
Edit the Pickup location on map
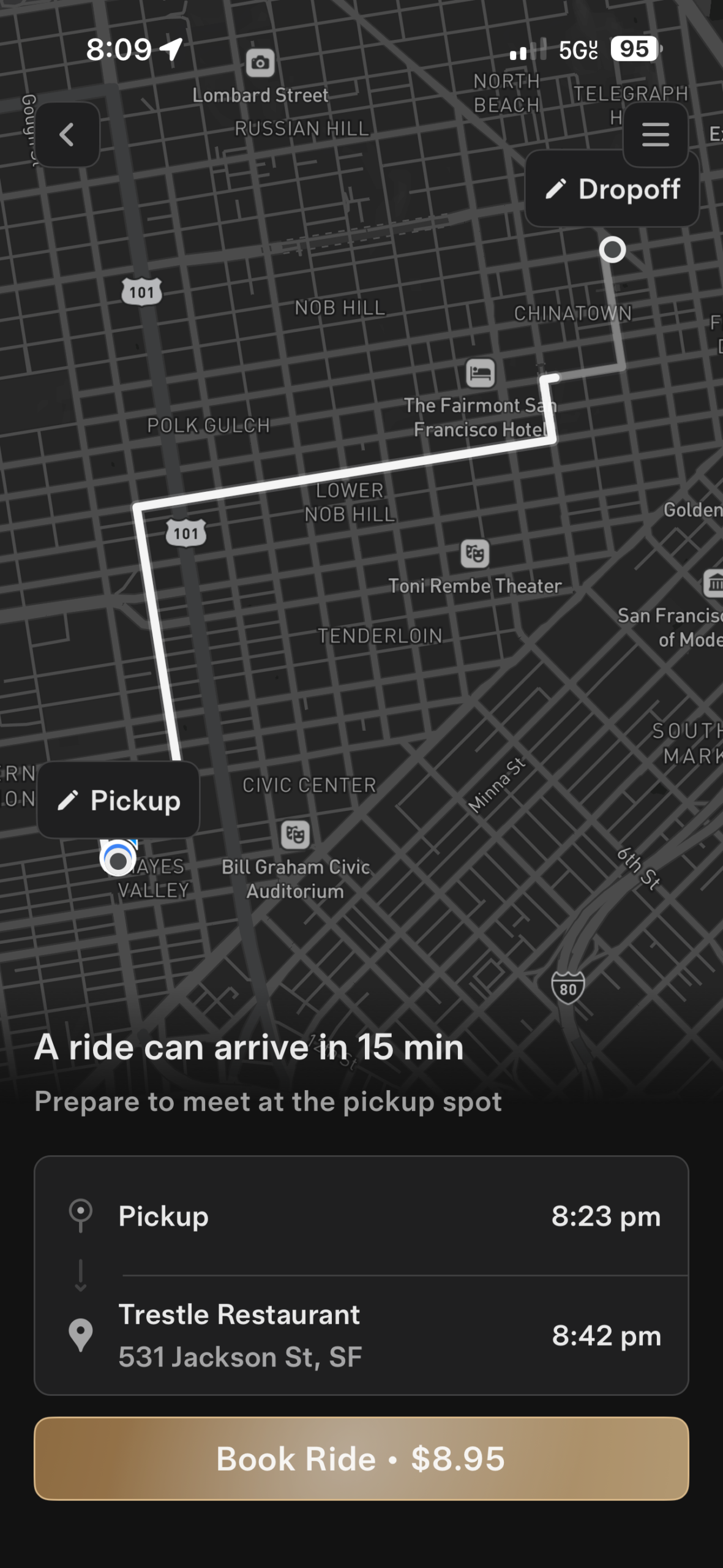[x=119, y=801]
